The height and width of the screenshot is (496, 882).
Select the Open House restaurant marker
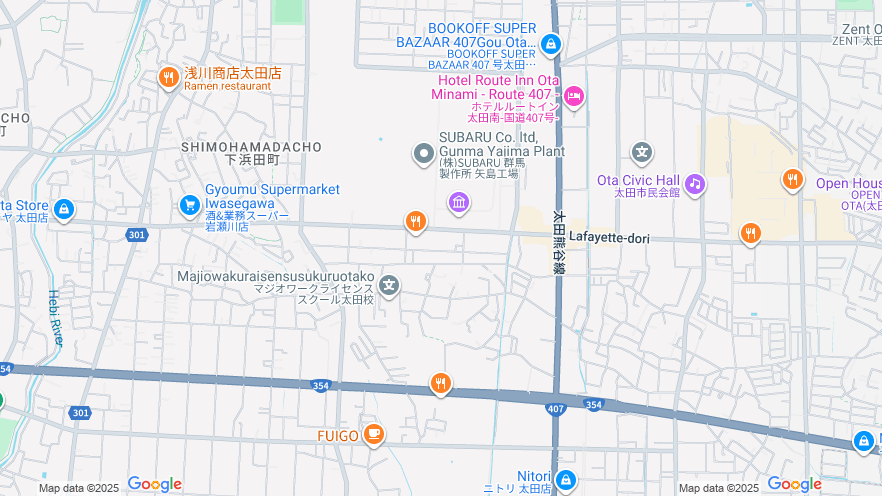(793, 179)
